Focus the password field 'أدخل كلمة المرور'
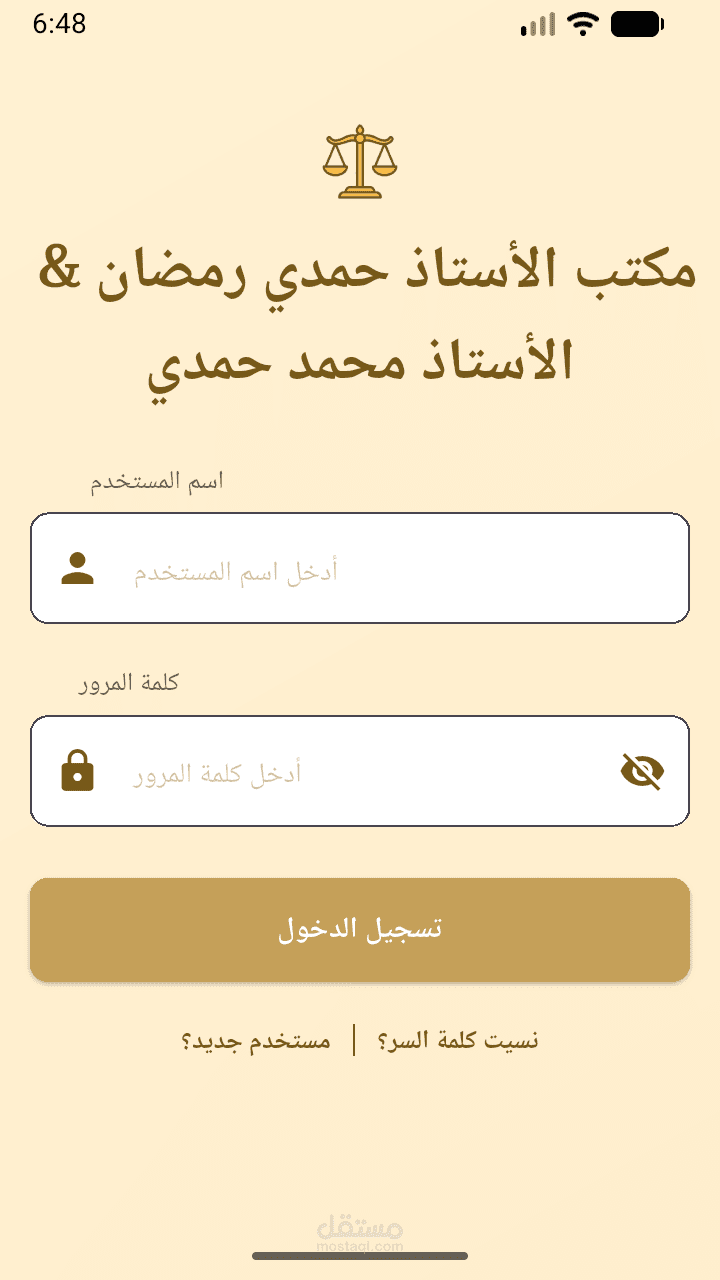The height and width of the screenshot is (1280, 720). pos(360,771)
